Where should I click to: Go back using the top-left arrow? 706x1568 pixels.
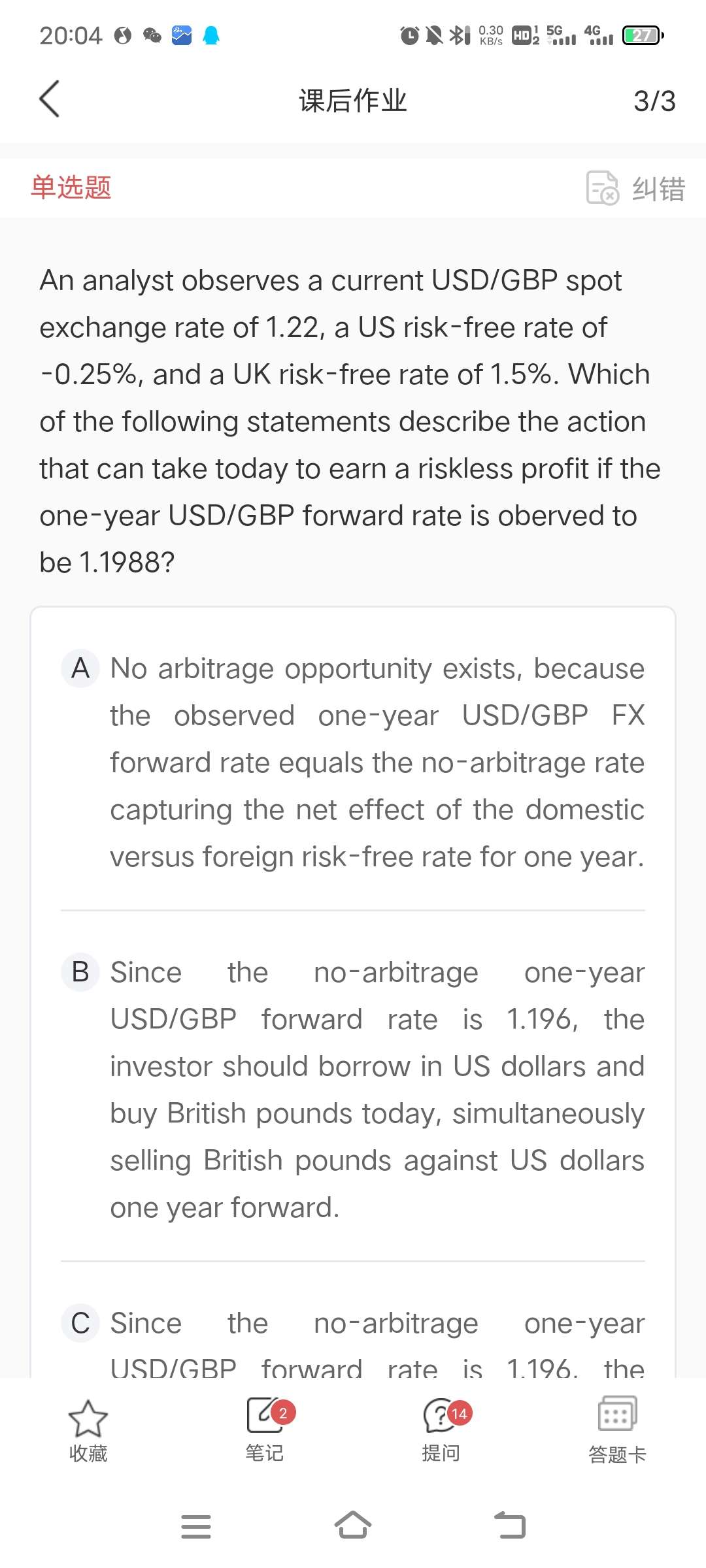[50, 99]
